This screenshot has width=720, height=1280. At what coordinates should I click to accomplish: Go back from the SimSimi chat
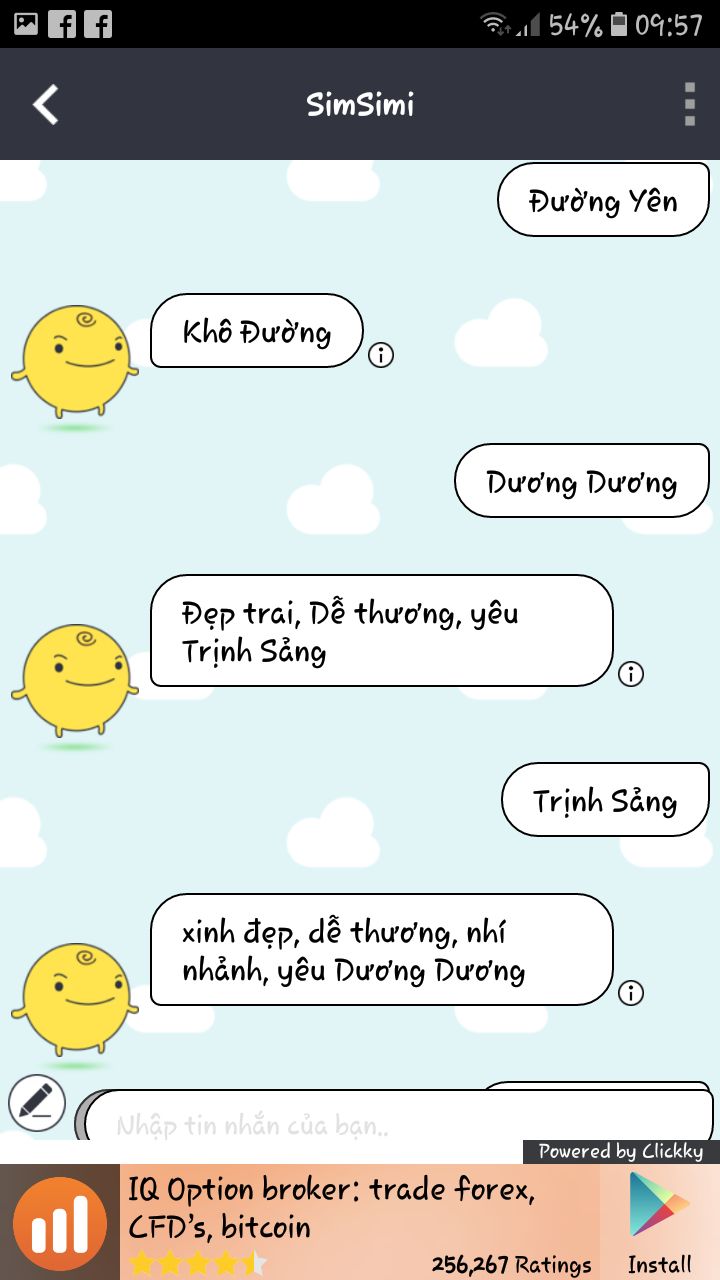(46, 104)
